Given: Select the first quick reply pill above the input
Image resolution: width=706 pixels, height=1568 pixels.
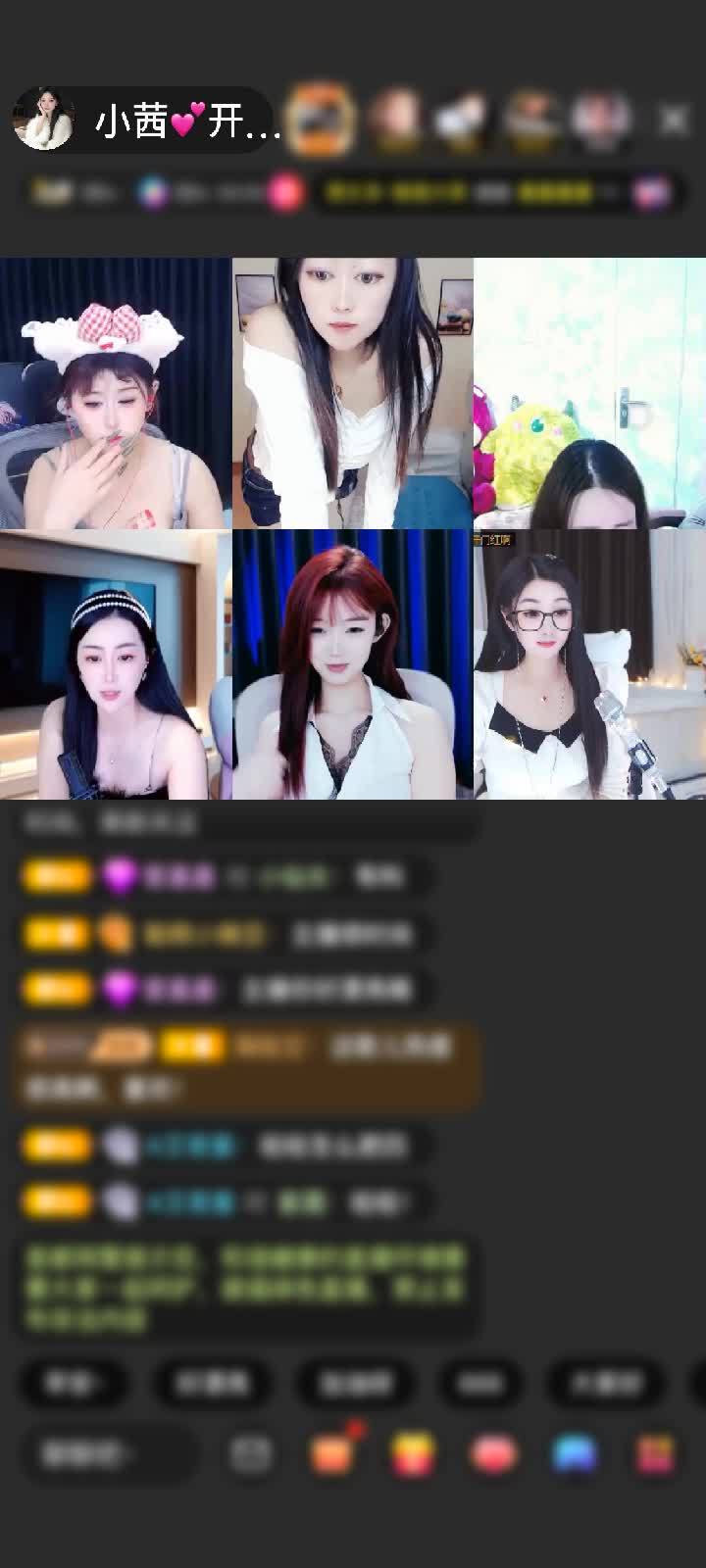Looking at the screenshot, I should (74, 1384).
